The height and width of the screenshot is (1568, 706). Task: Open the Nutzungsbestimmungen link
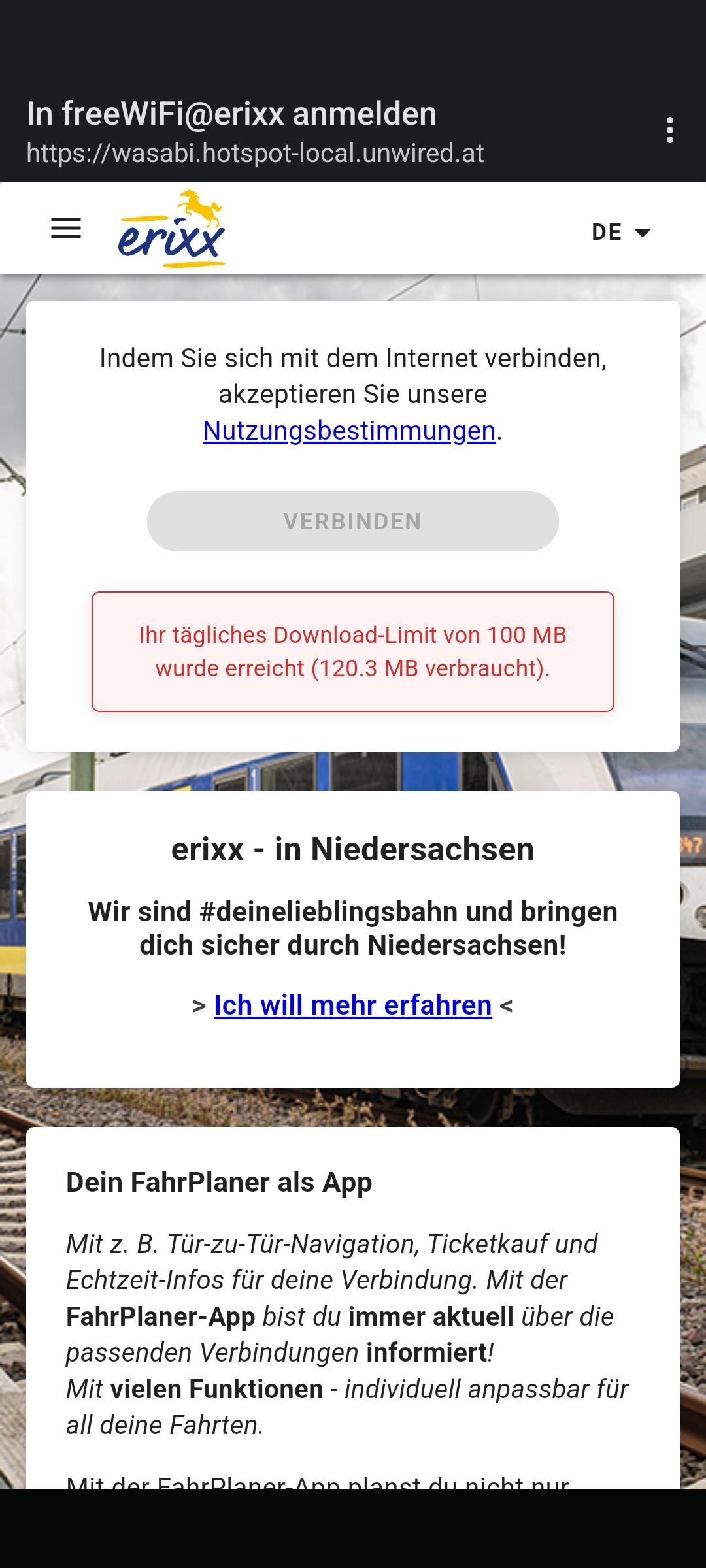(x=349, y=431)
